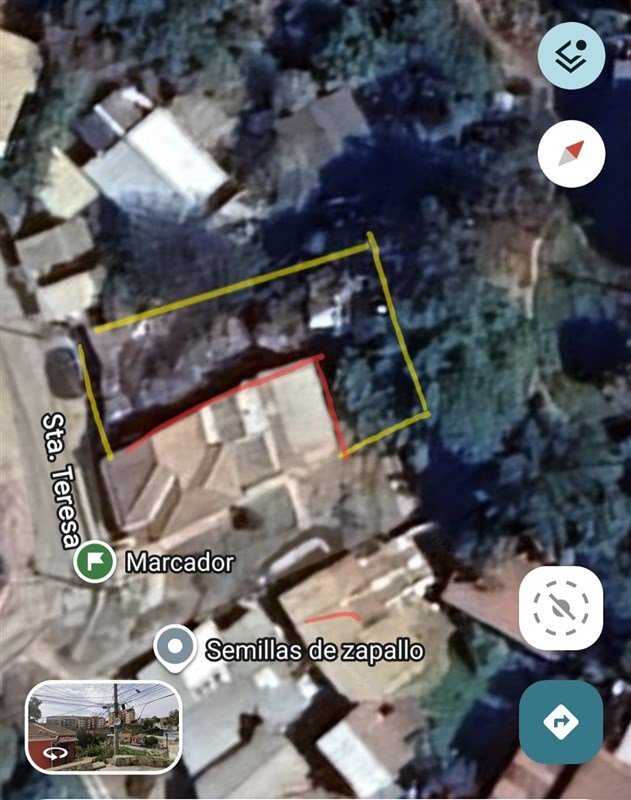Open the directions button
The width and height of the screenshot is (631, 800).
560,721
